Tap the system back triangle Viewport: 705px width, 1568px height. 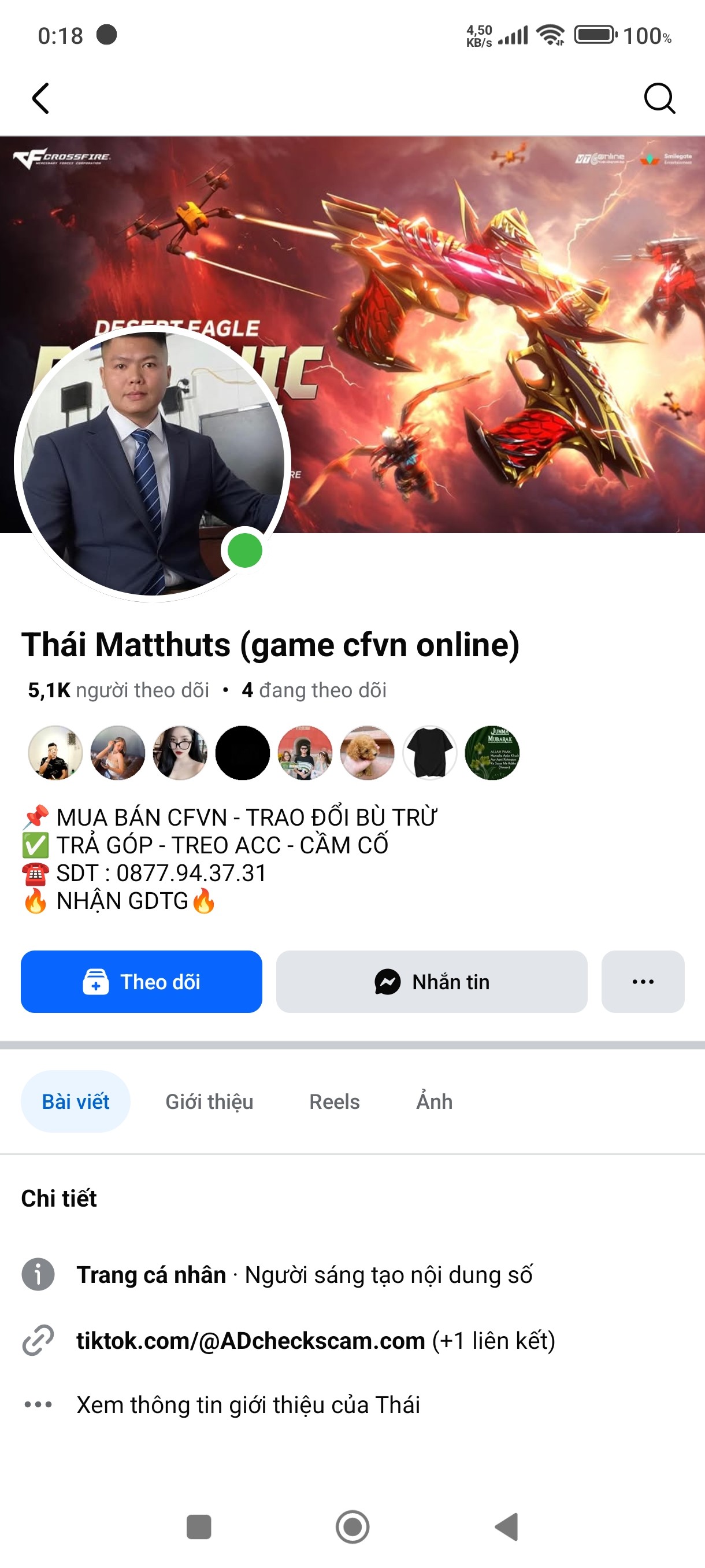click(507, 1526)
